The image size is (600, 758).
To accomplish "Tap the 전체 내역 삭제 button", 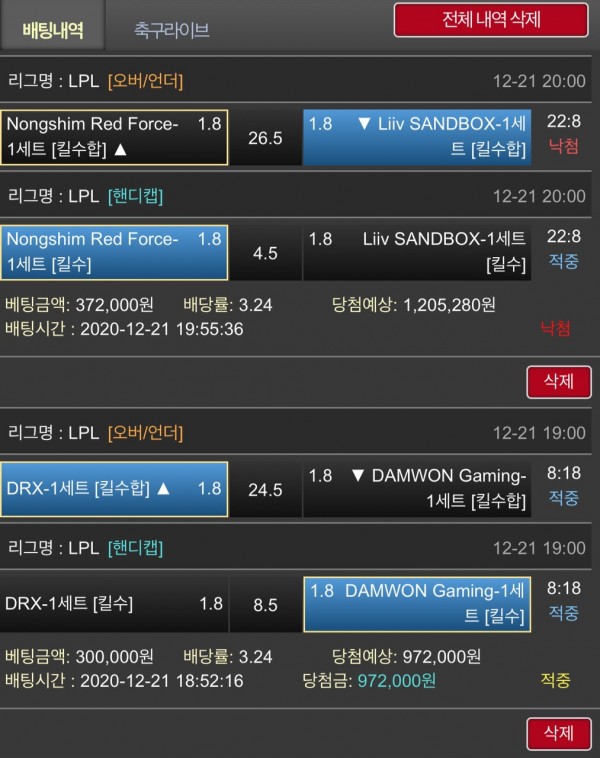I will pos(491,20).
